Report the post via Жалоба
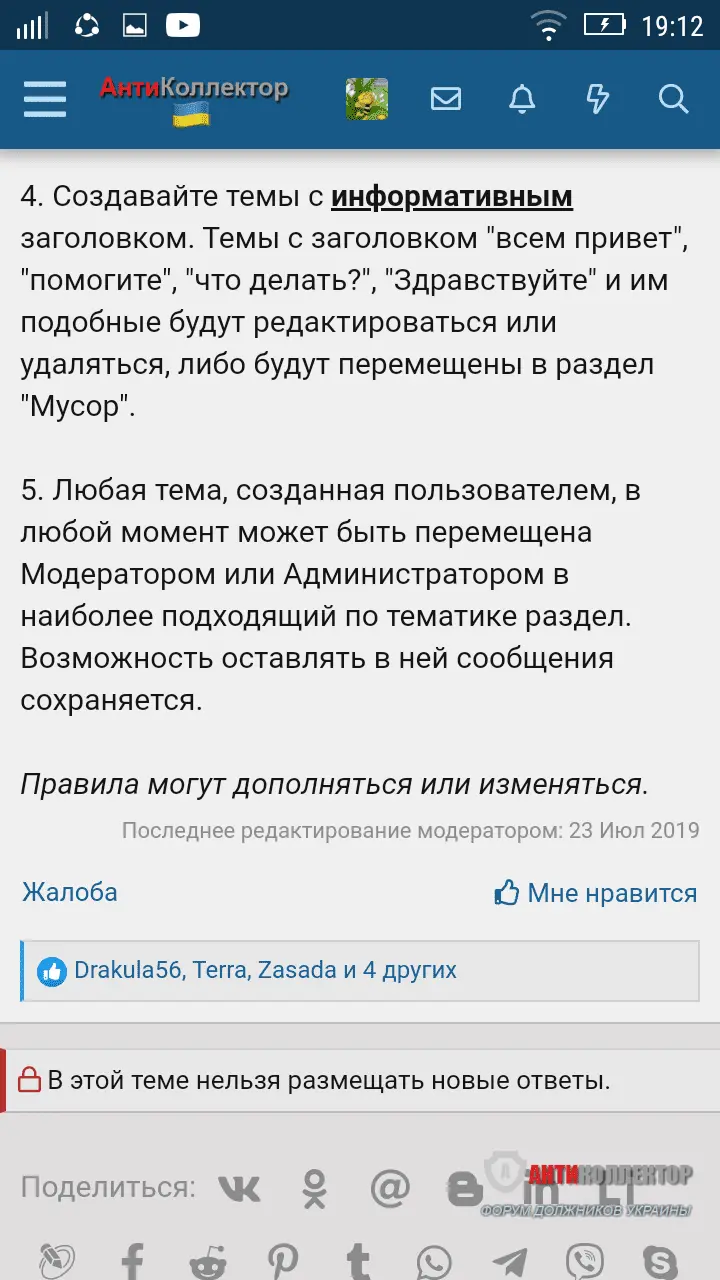Viewport: 720px width, 1280px height. click(x=70, y=892)
